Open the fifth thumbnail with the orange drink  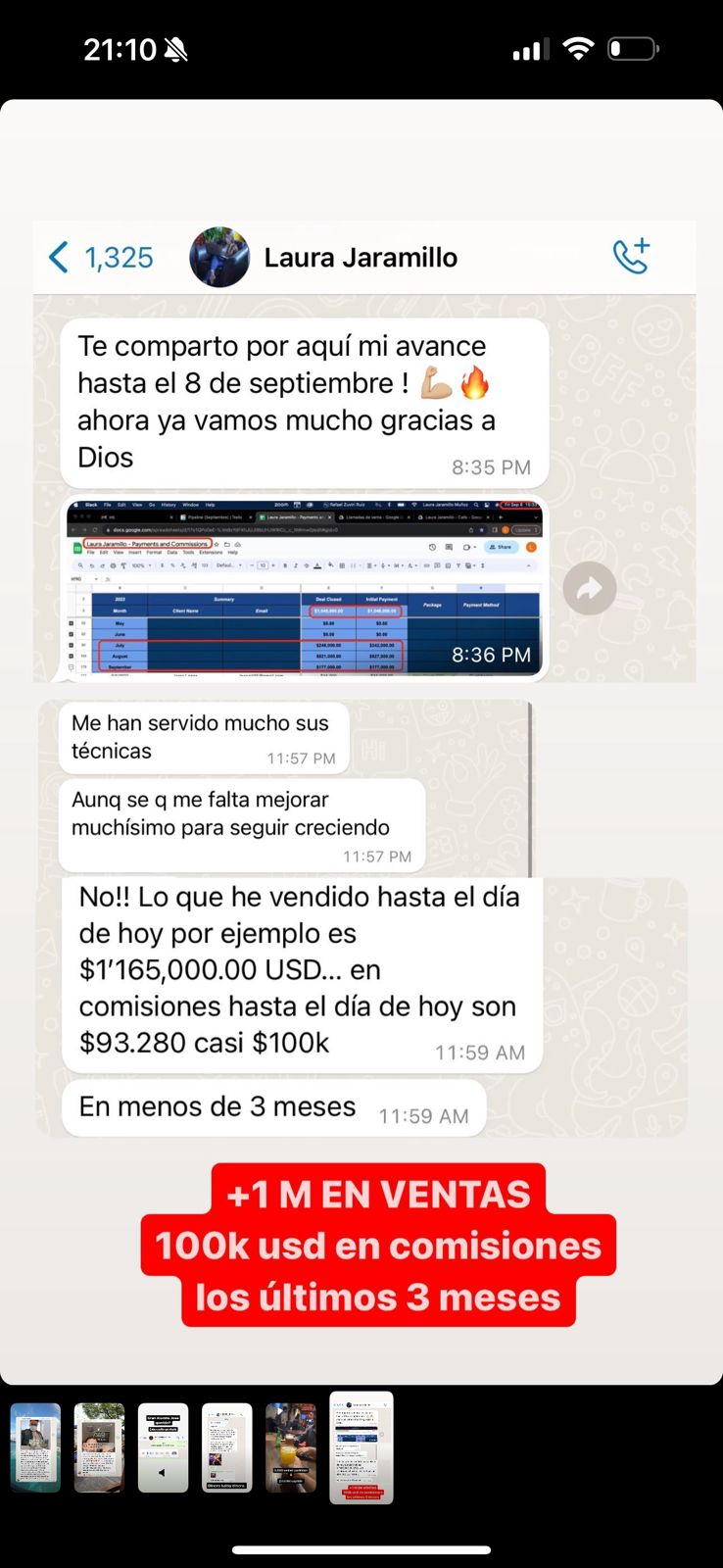[x=291, y=1447]
